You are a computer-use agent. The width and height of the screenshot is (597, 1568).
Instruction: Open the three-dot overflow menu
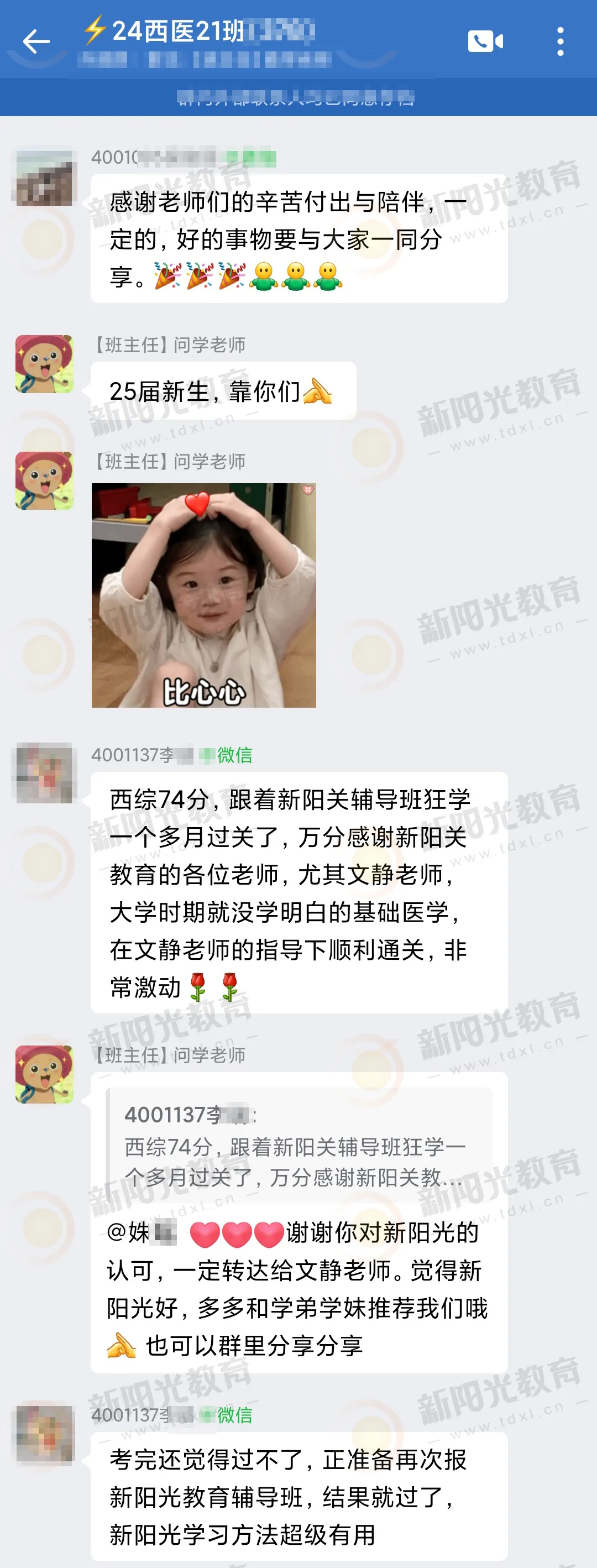[560, 41]
